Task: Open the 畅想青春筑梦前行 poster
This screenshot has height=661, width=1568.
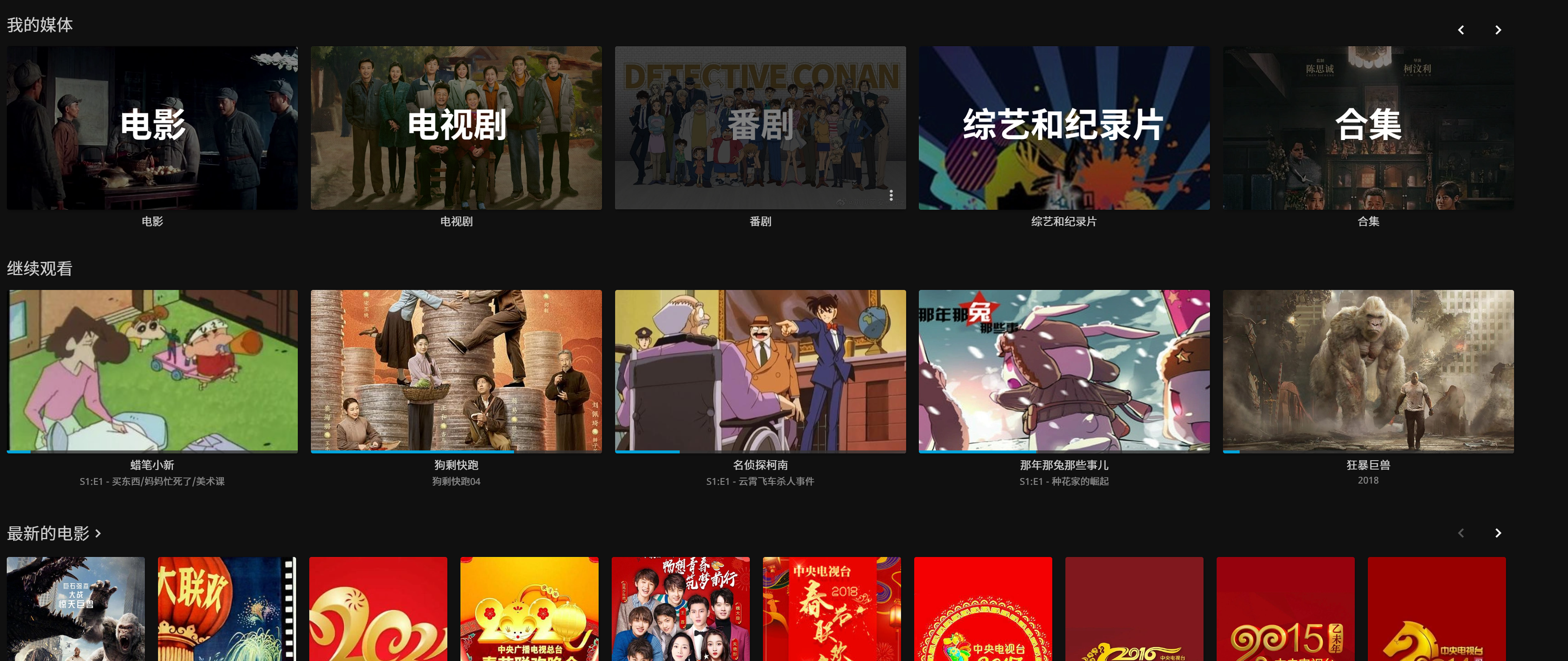Action: tap(680, 608)
